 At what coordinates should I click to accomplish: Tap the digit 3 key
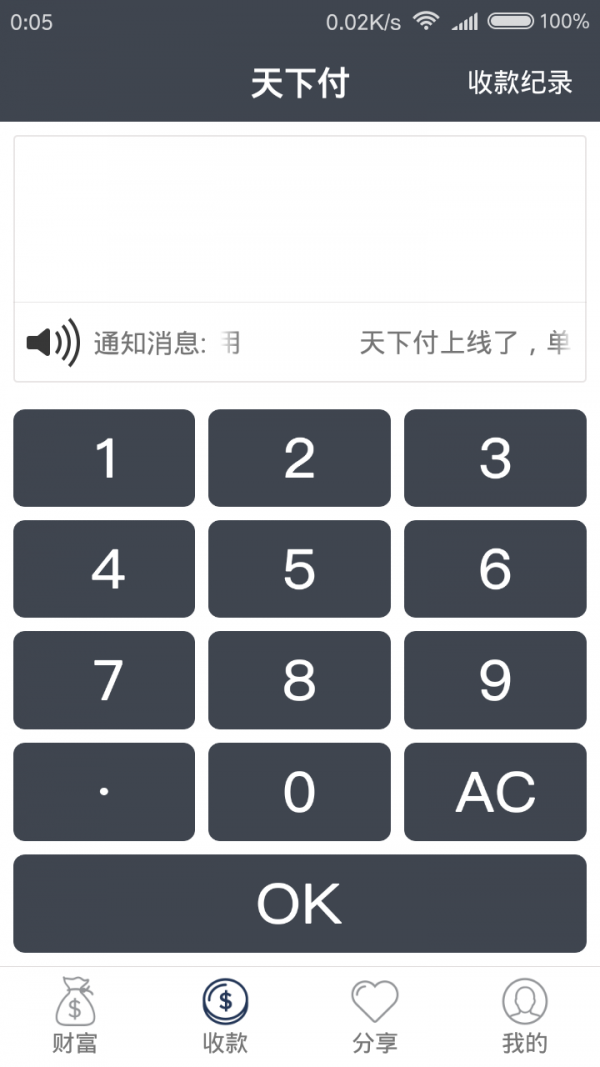coord(495,458)
